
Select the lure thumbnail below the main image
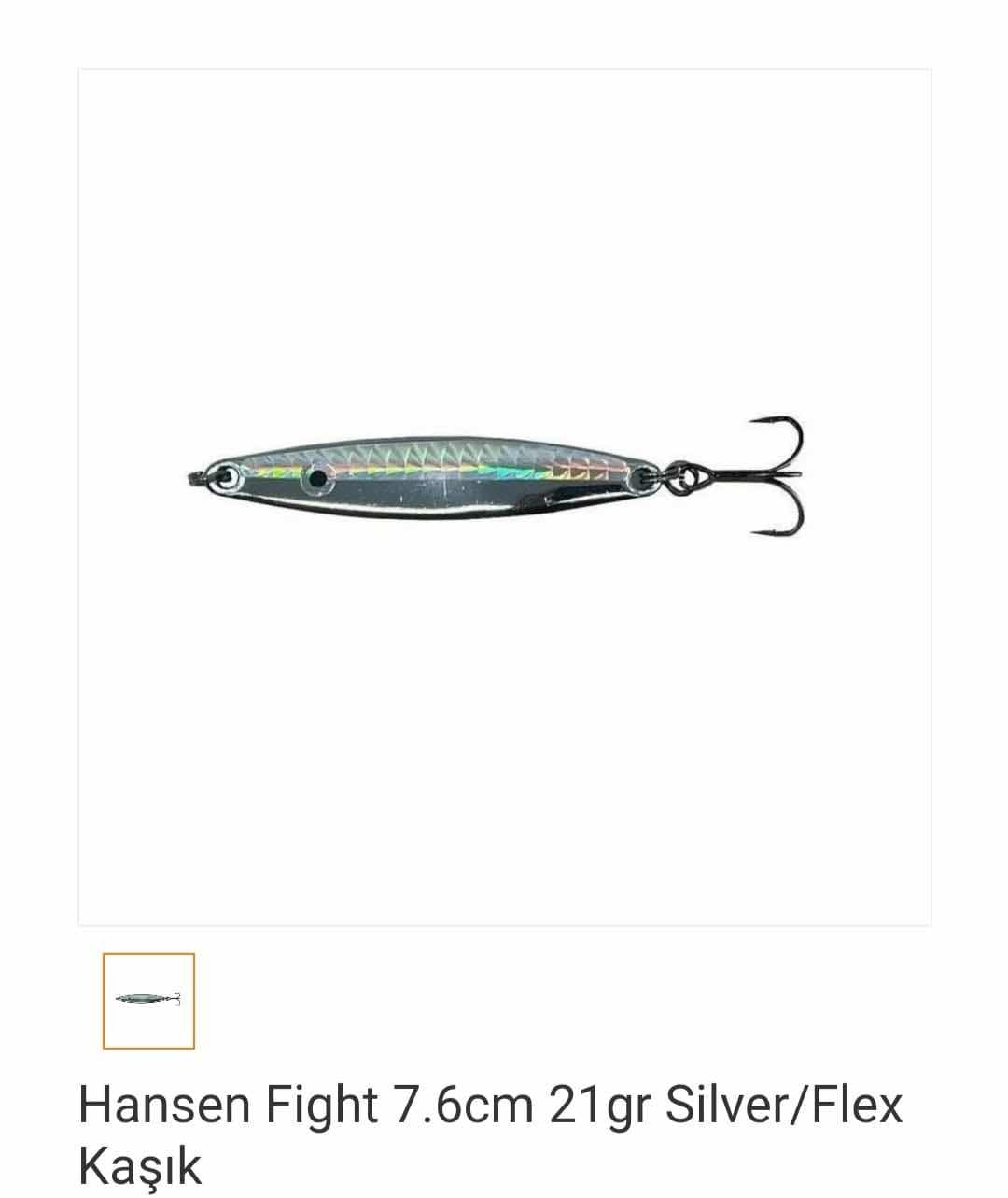tap(148, 1000)
